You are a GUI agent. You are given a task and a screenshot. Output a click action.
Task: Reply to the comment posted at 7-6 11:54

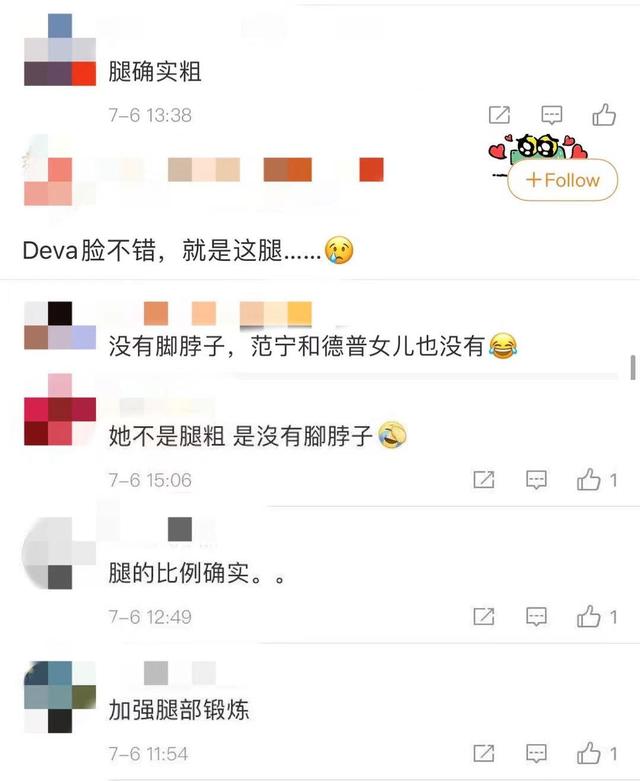click(537, 753)
